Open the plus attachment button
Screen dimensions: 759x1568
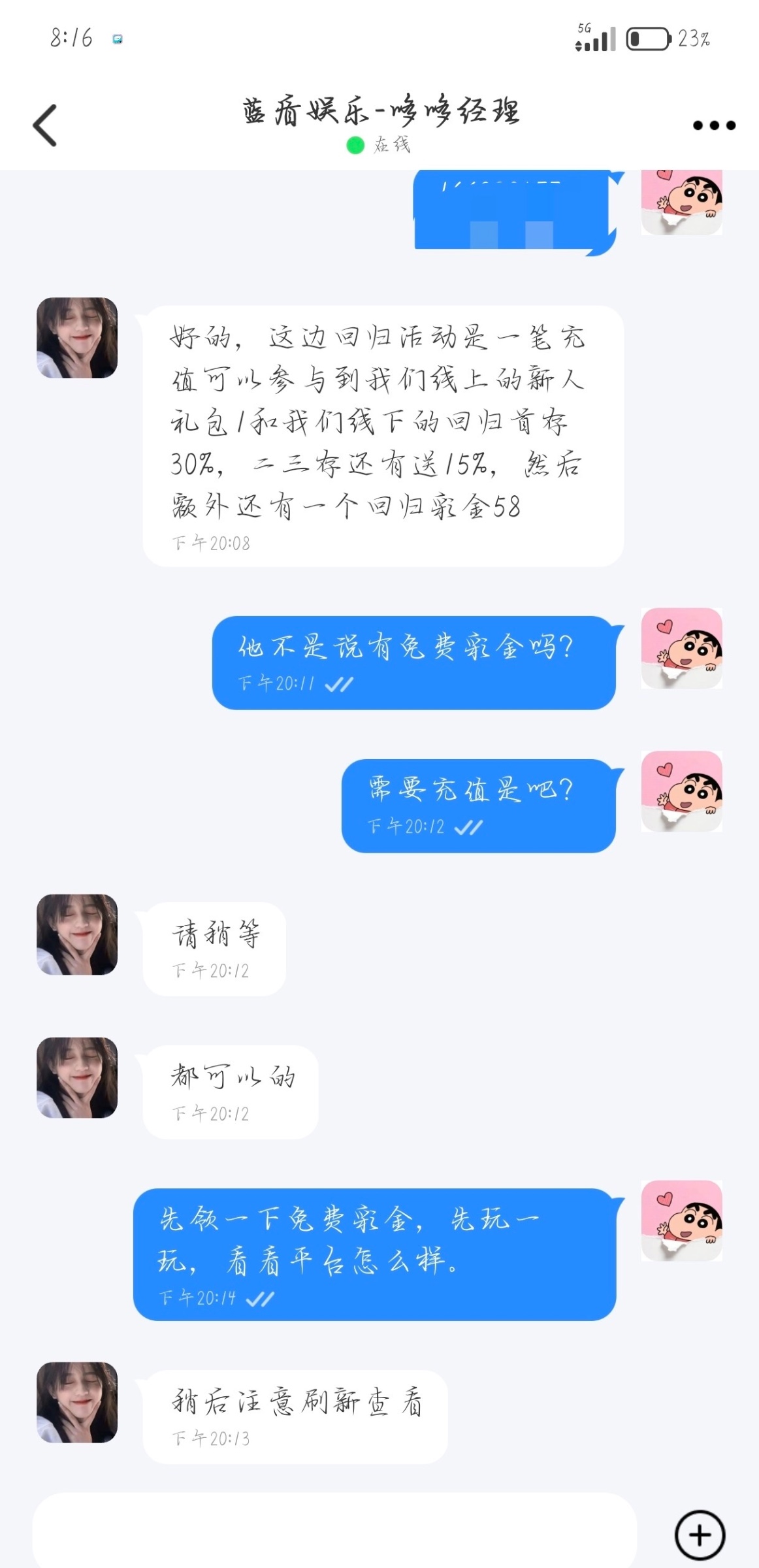click(x=700, y=1535)
